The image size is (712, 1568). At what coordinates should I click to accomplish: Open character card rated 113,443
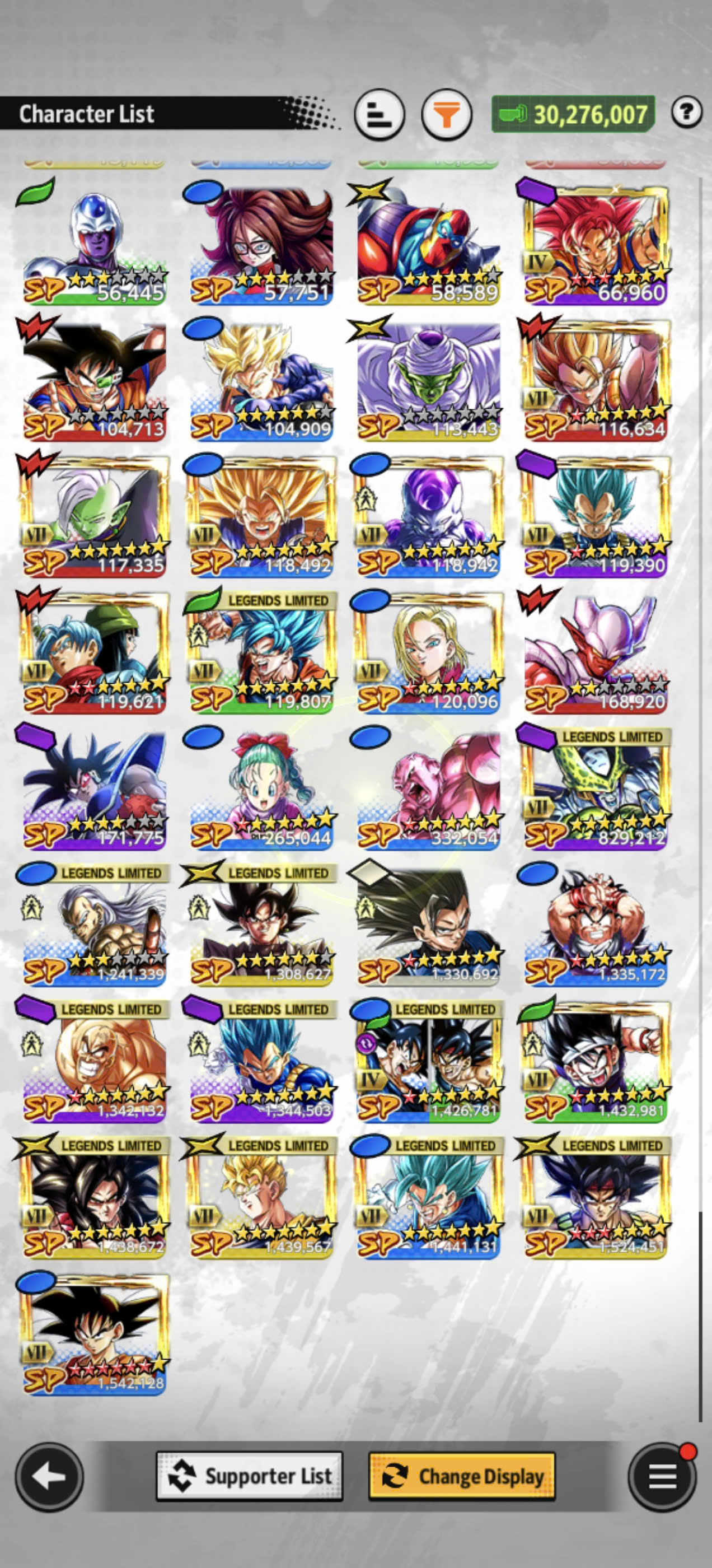tap(429, 381)
